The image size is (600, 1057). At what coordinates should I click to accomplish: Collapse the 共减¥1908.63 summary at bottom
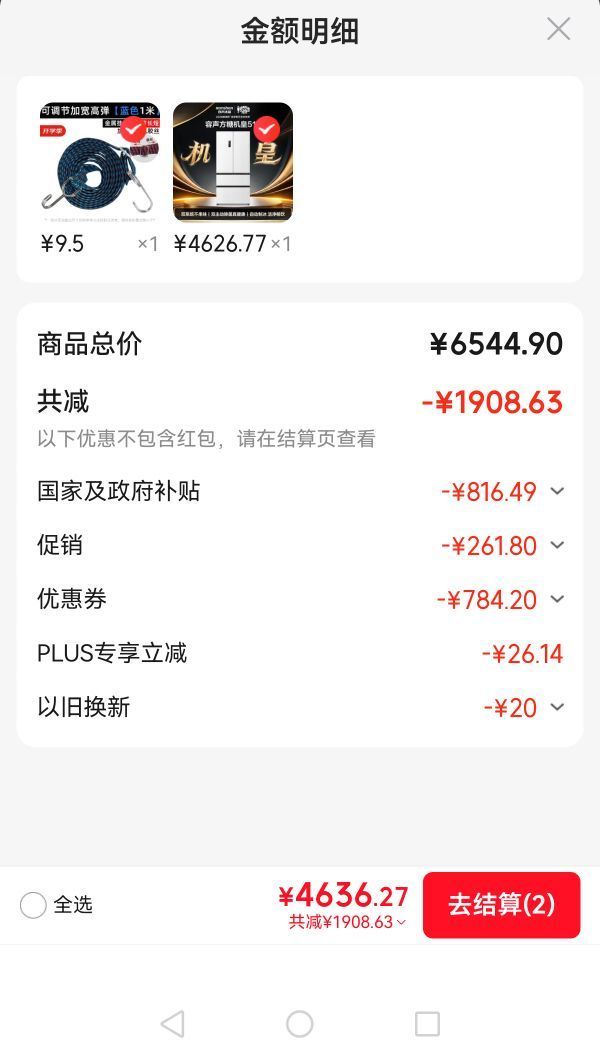(x=348, y=922)
